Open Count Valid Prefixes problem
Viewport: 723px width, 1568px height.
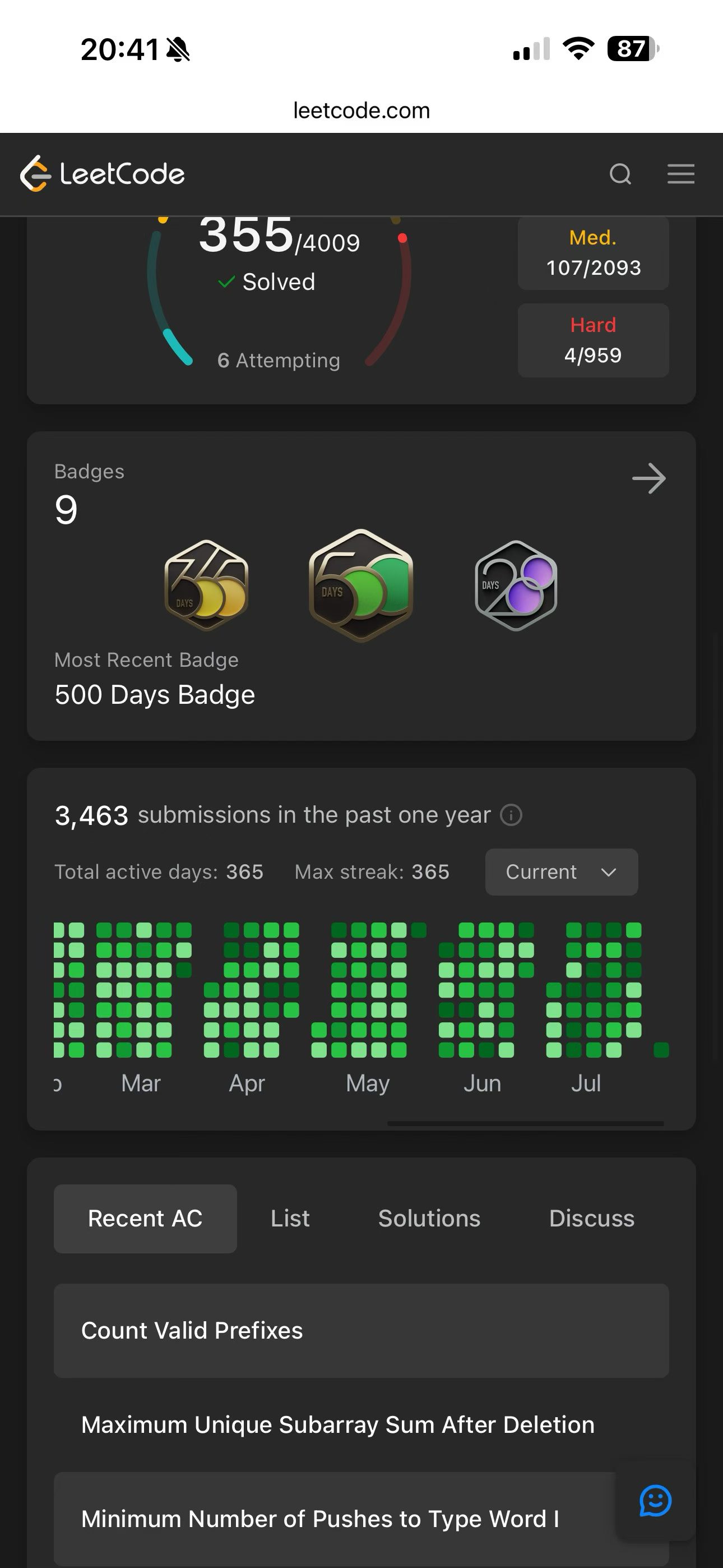[361, 1331]
